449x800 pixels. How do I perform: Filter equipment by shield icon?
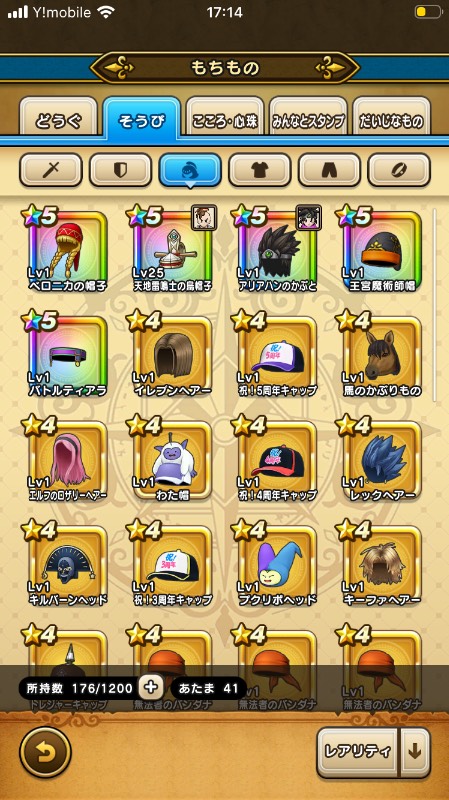click(120, 170)
